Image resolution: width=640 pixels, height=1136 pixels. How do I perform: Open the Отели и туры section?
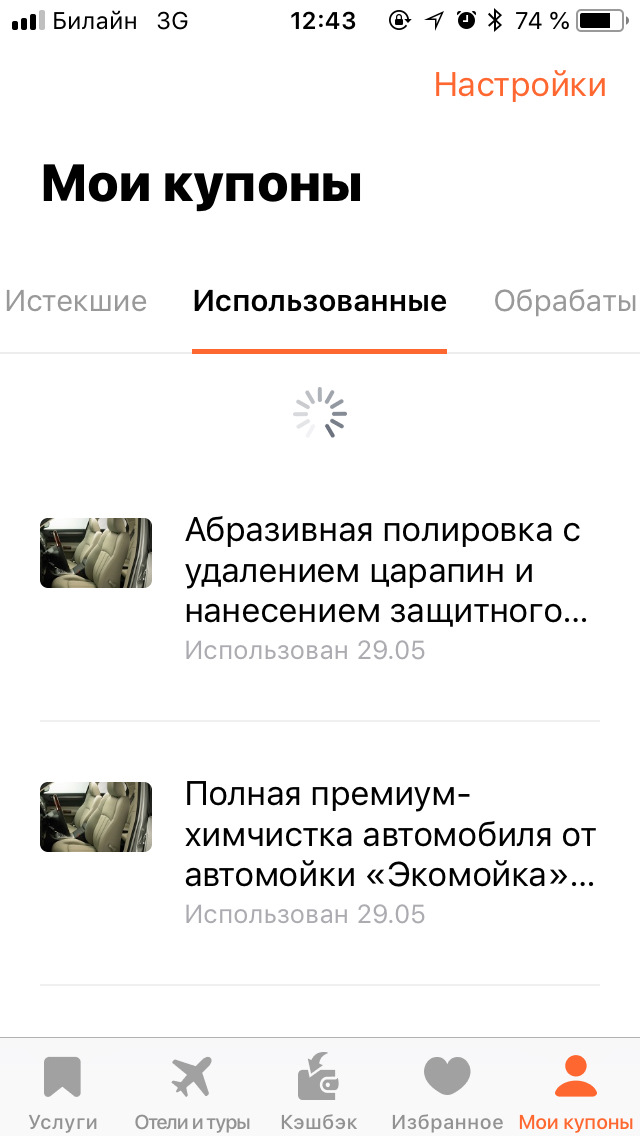click(x=192, y=1092)
